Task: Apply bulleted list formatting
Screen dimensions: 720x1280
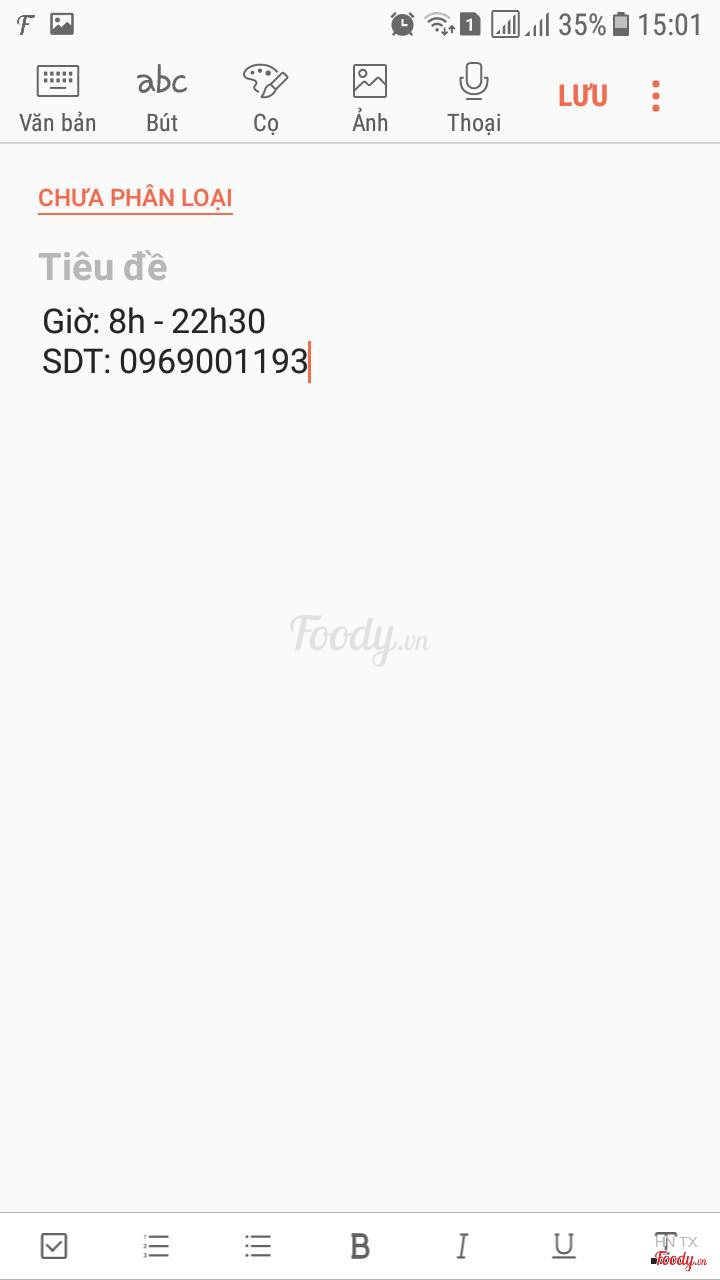Action: [x=258, y=1245]
